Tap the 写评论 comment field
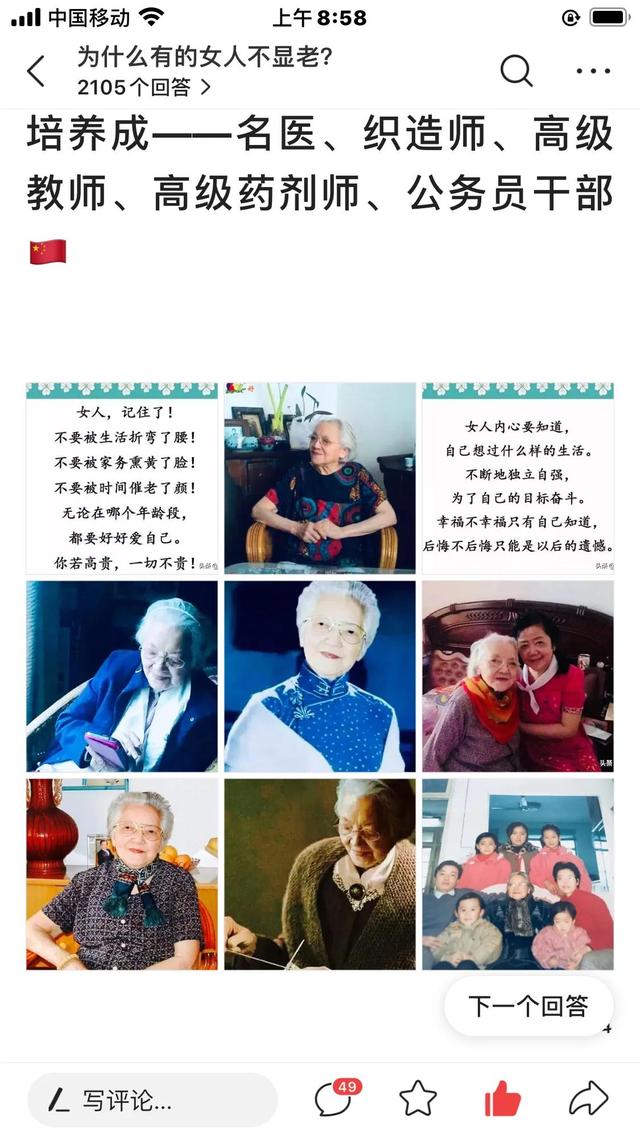Viewport: 640px width, 1138px height. (152, 1101)
